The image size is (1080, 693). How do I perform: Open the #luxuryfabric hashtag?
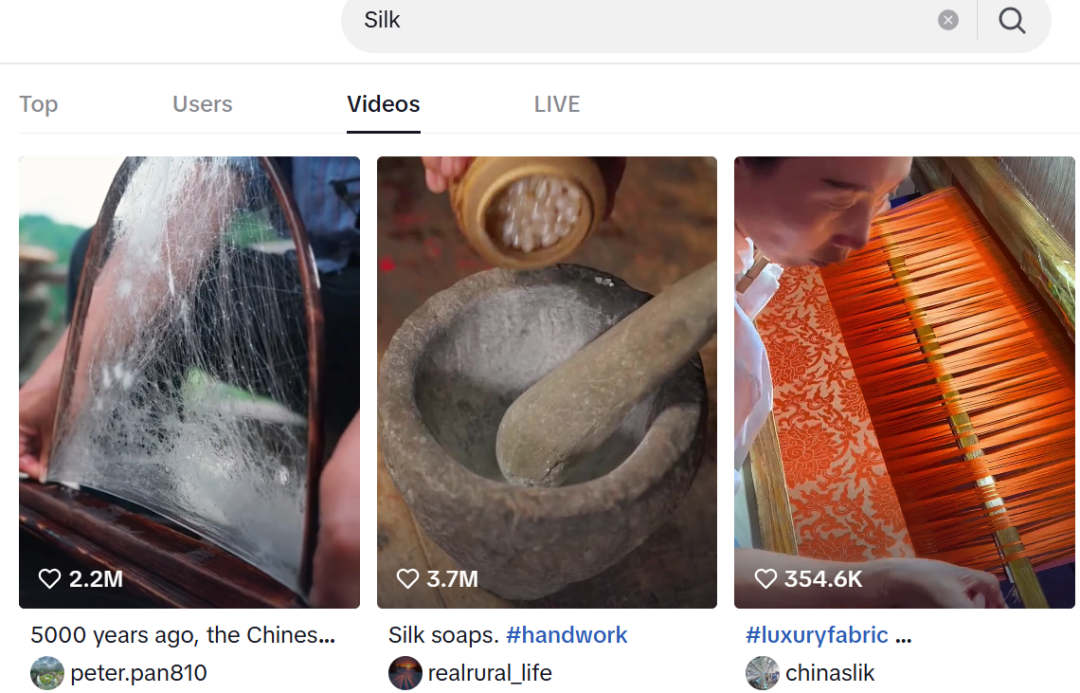click(x=817, y=635)
